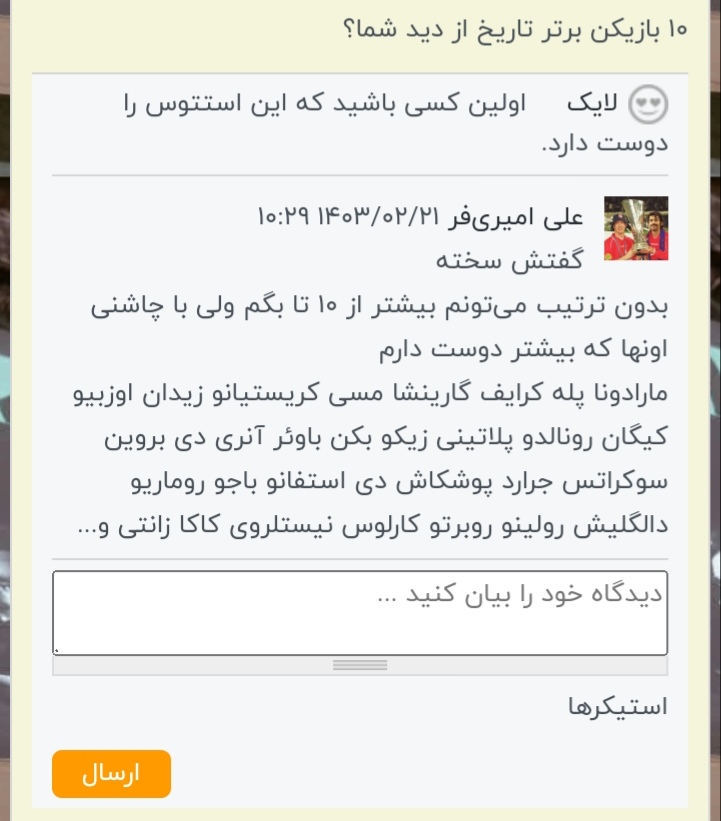Submit comment with ارسال button
The image size is (721, 821).
pos(111,774)
